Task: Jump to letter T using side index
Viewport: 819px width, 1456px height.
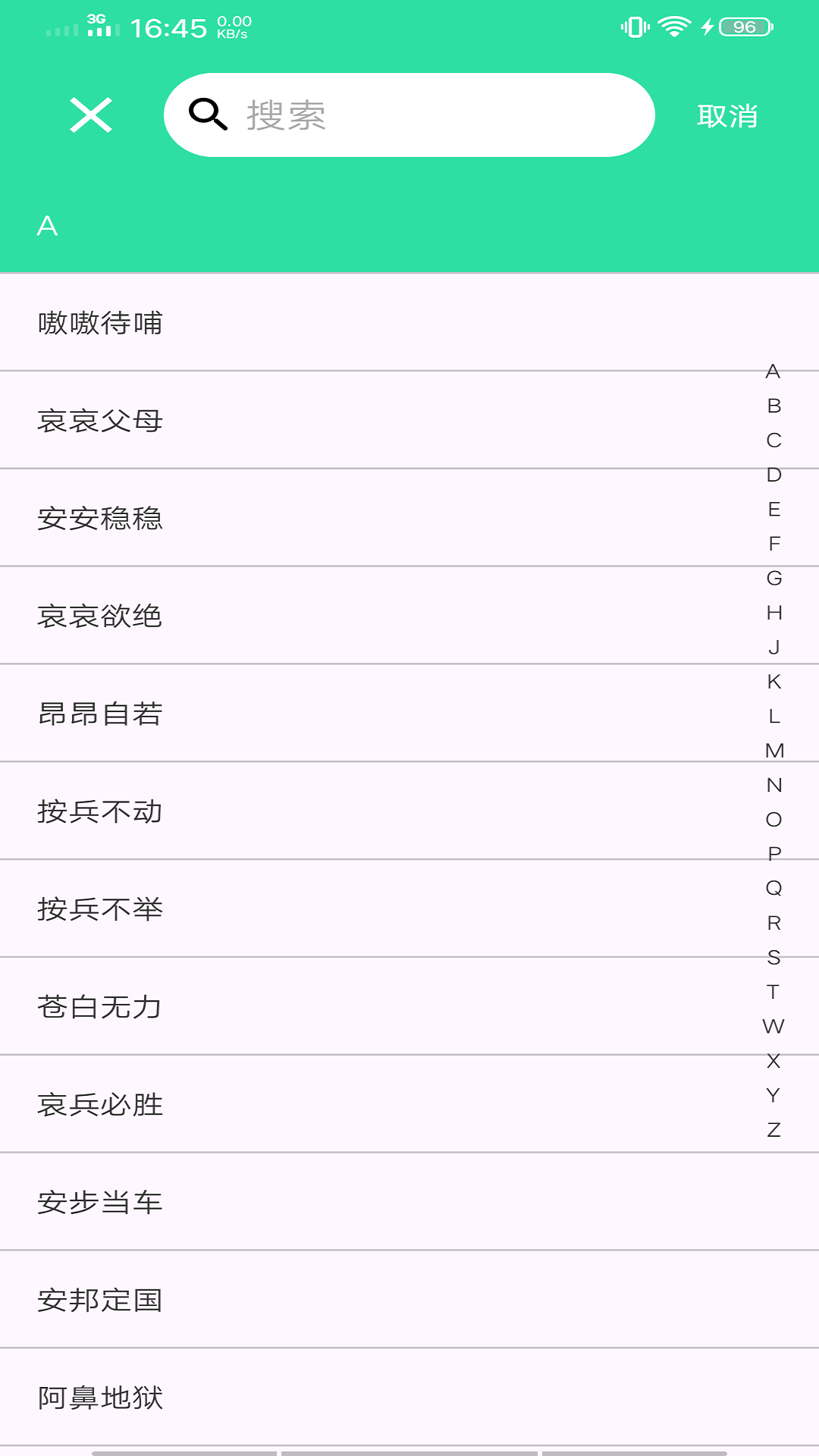Action: click(773, 991)
